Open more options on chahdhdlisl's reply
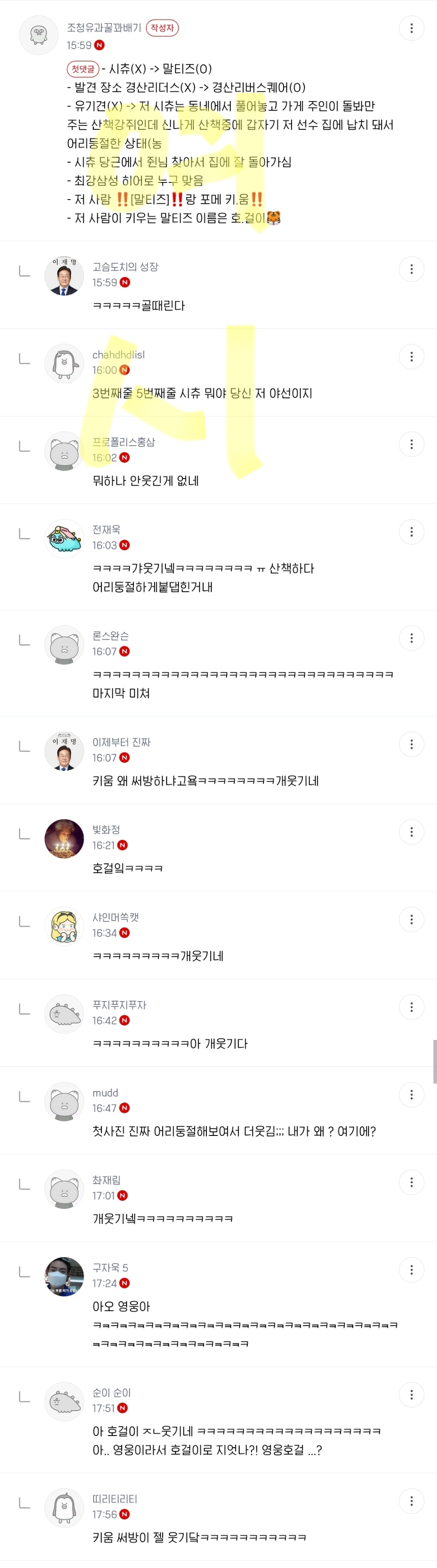Image resolution: width=437 pixels, height=1568 pixels. pos(411,357)
